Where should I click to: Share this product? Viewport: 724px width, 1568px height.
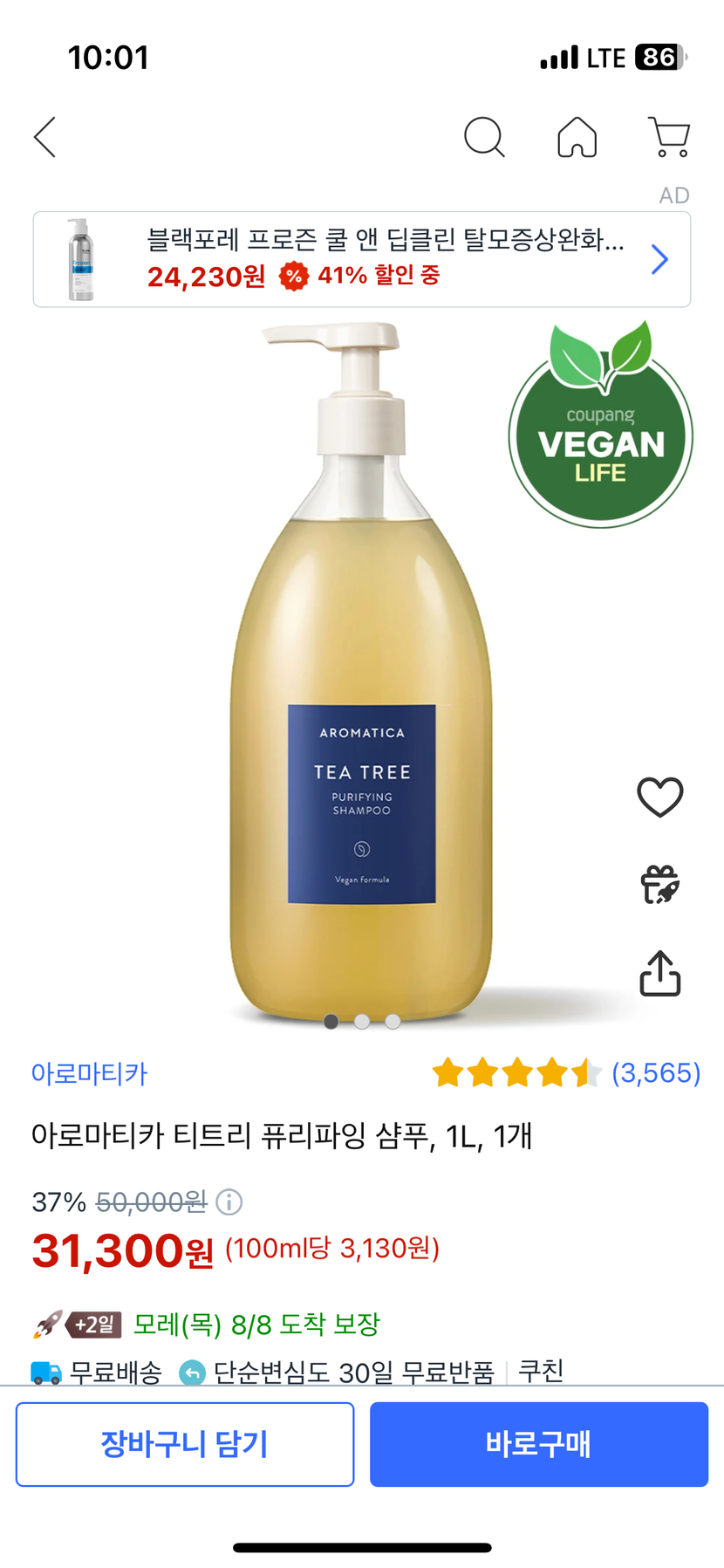(x=659, y=973)
